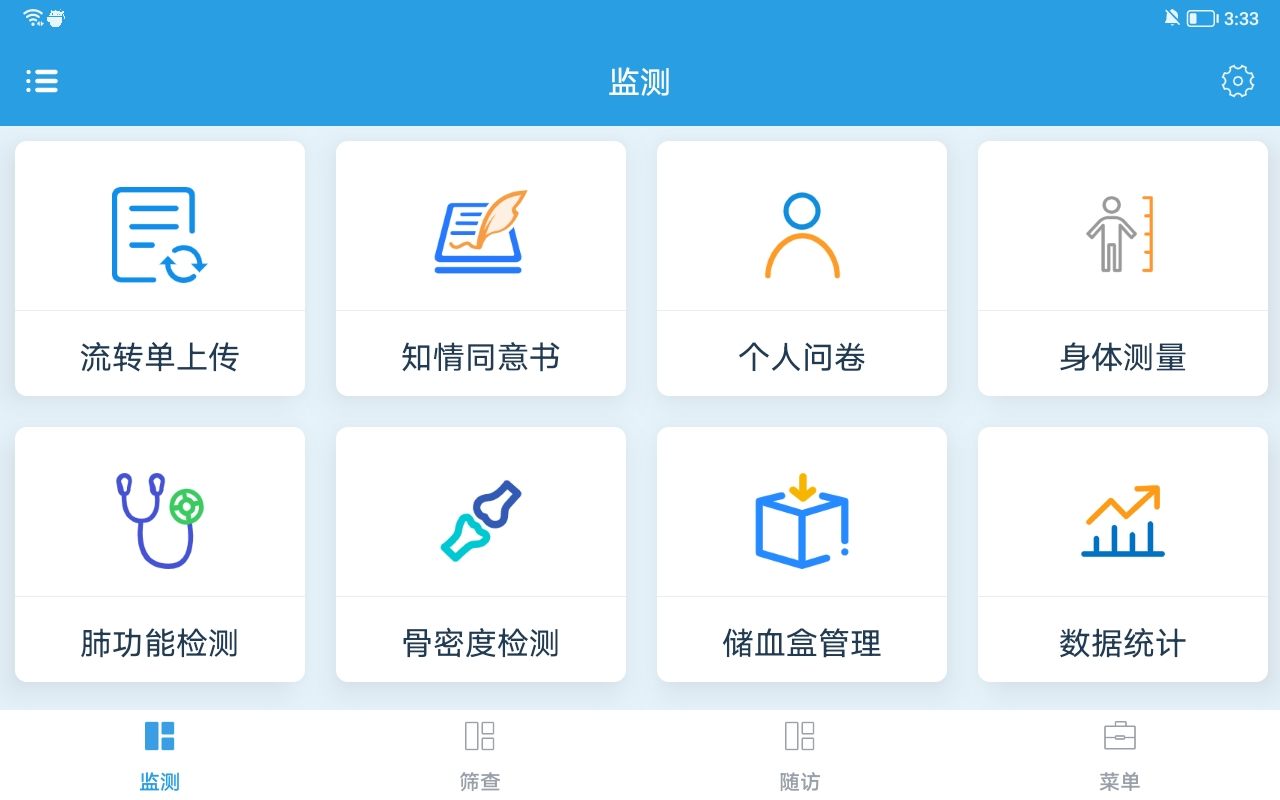Go to the 储血盒管理 card
The width and height of the screenshot is (1280, 800).
(802, 554)
